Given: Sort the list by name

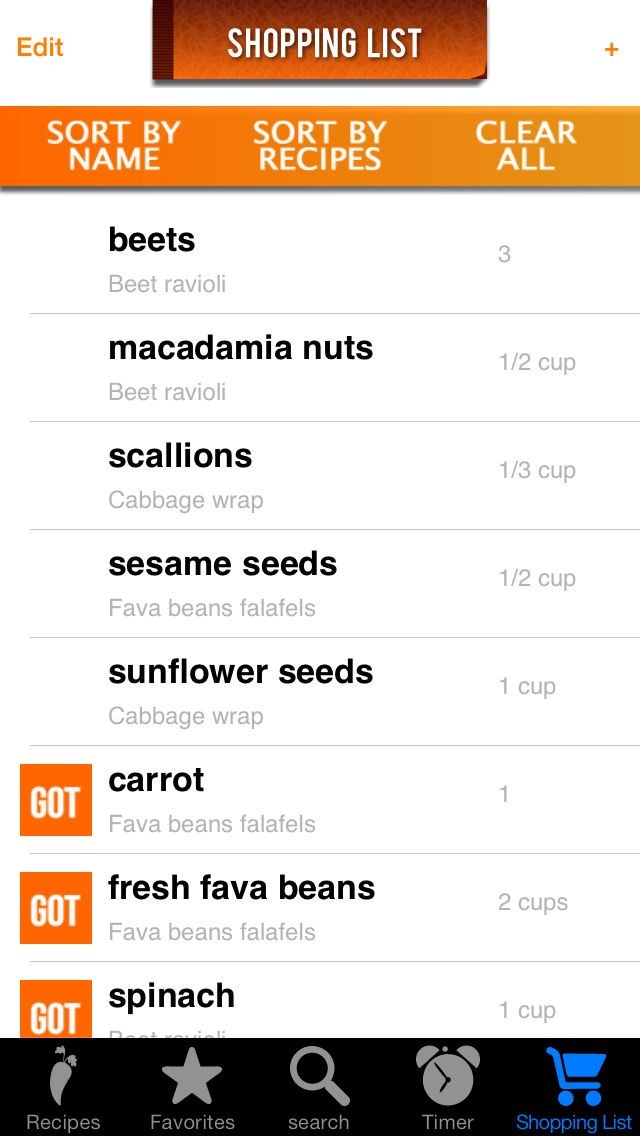Looking at the screenshot, I should point(114,146).
